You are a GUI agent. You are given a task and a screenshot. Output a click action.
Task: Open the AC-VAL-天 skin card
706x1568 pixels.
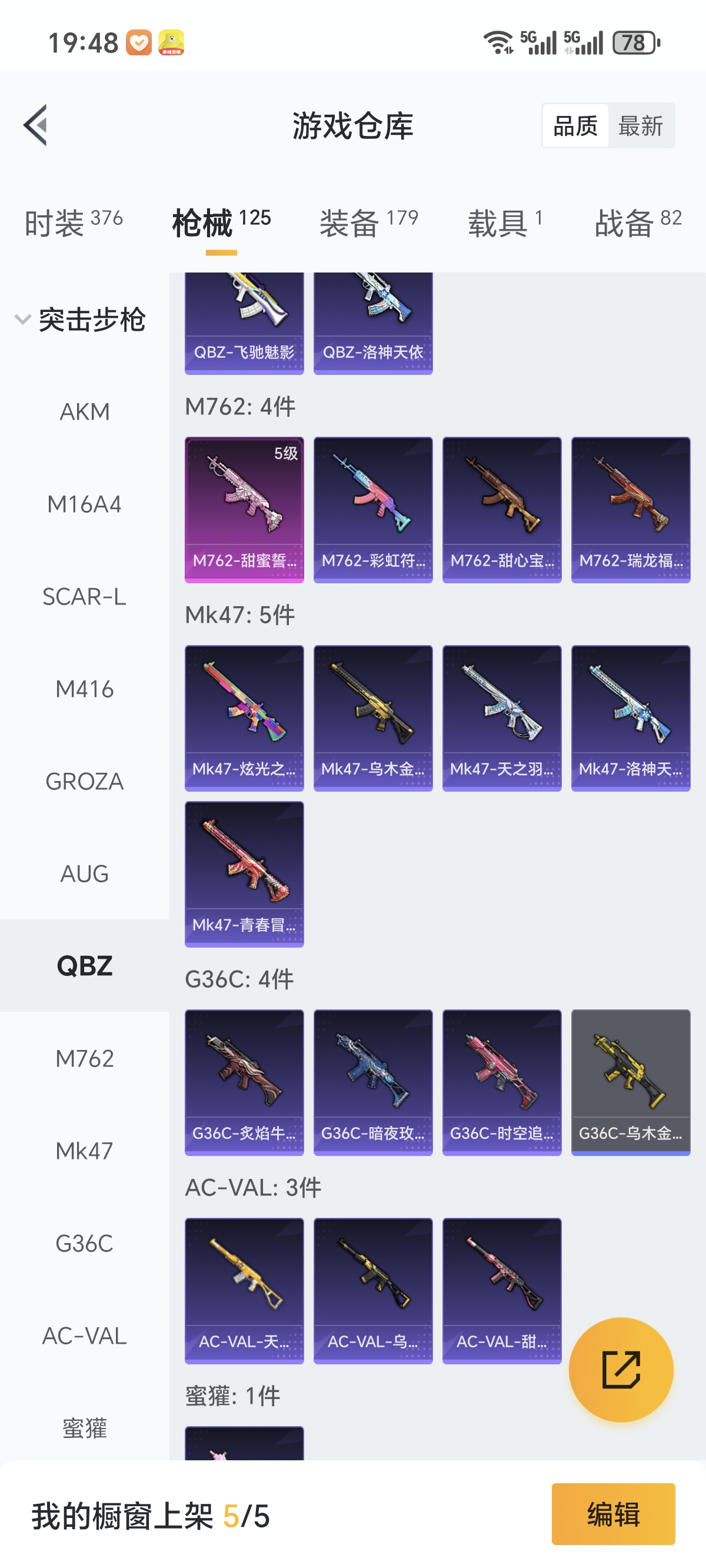coord(244,1290)
